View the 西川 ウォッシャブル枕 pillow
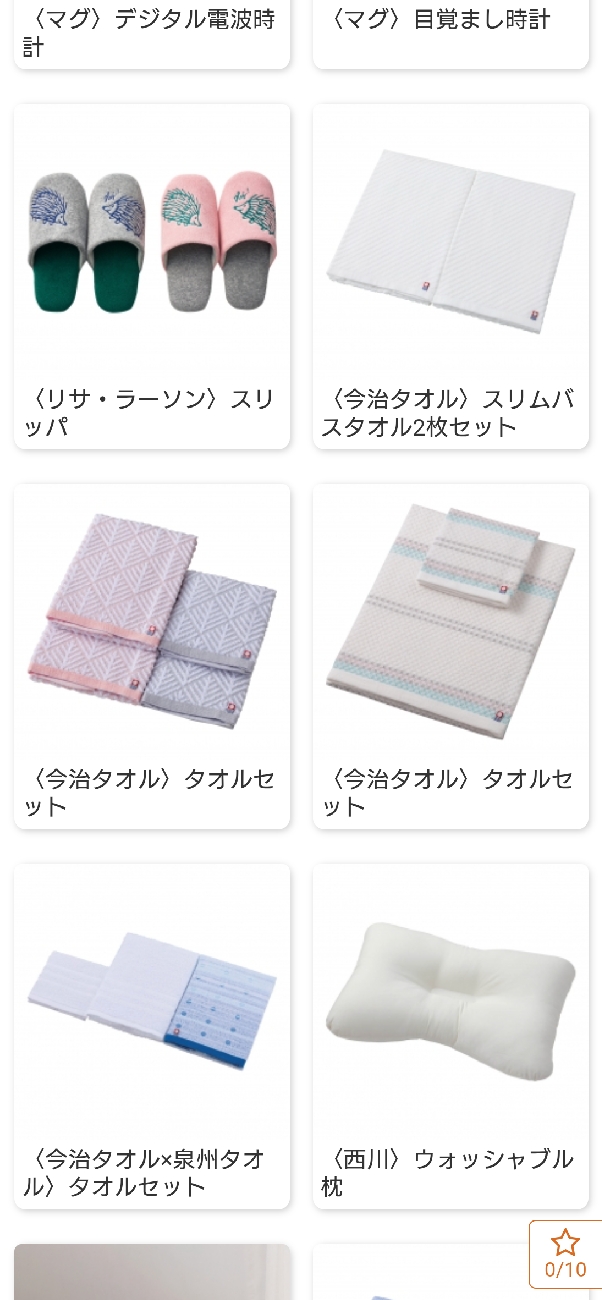 point(451,1036)
